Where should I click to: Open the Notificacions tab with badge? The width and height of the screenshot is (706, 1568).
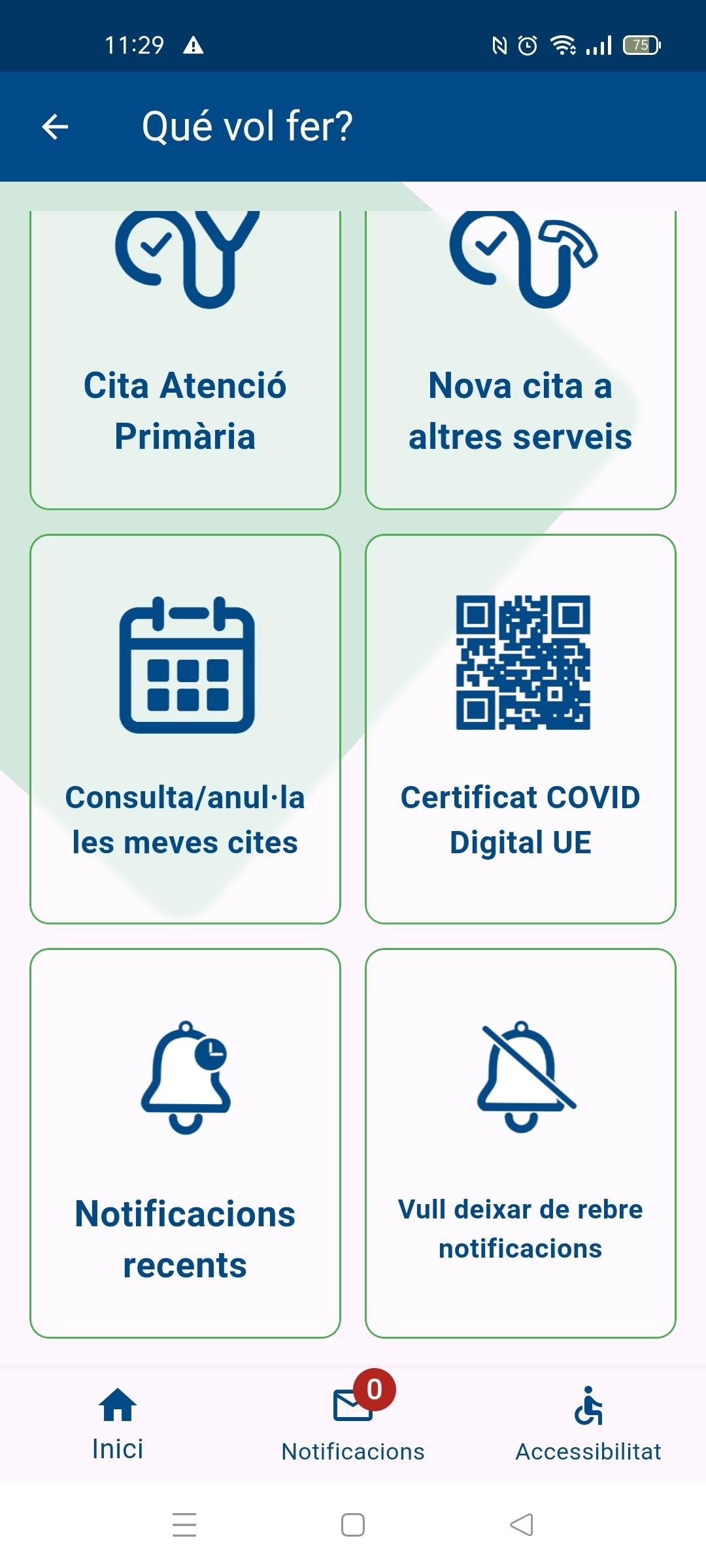coord(353,1424)
